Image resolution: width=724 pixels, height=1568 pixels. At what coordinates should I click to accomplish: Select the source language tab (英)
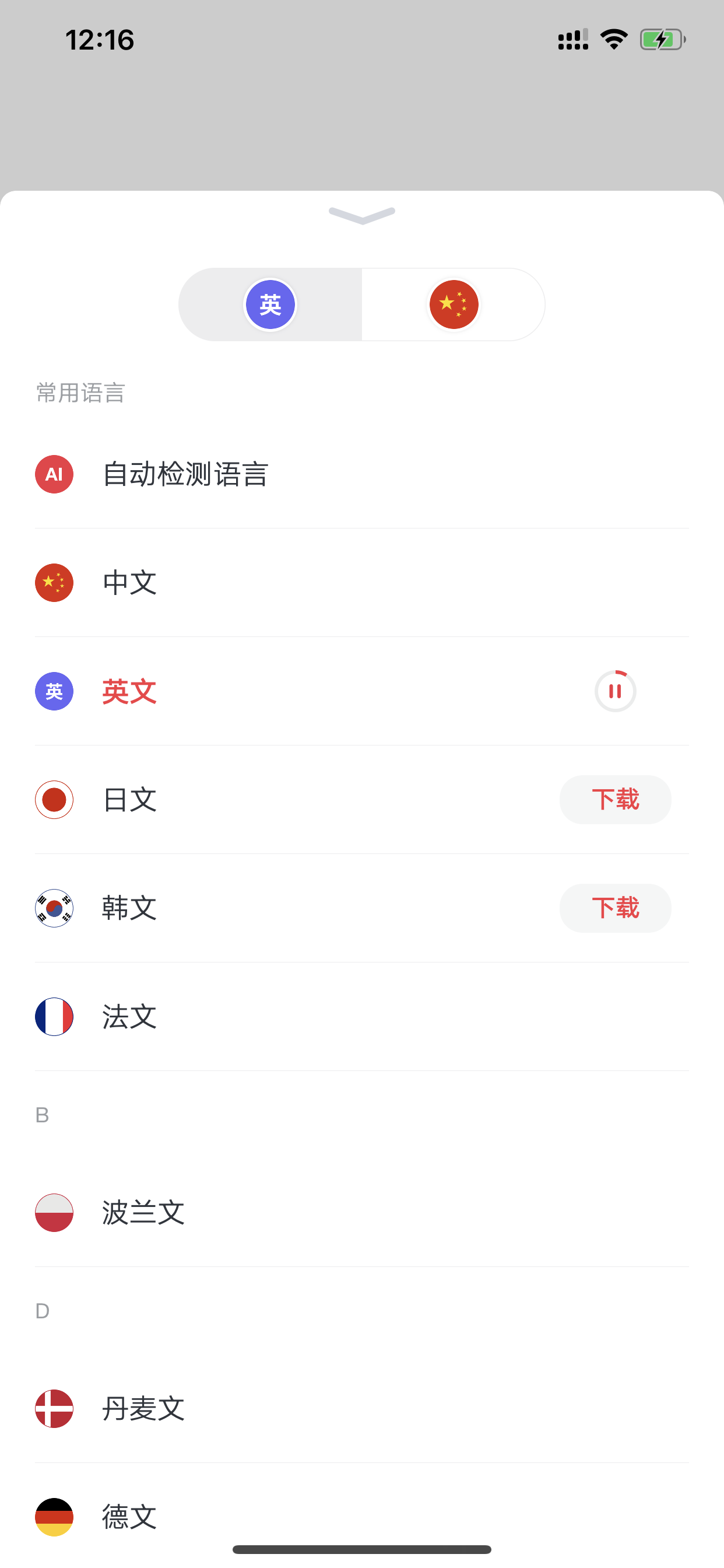270,304
